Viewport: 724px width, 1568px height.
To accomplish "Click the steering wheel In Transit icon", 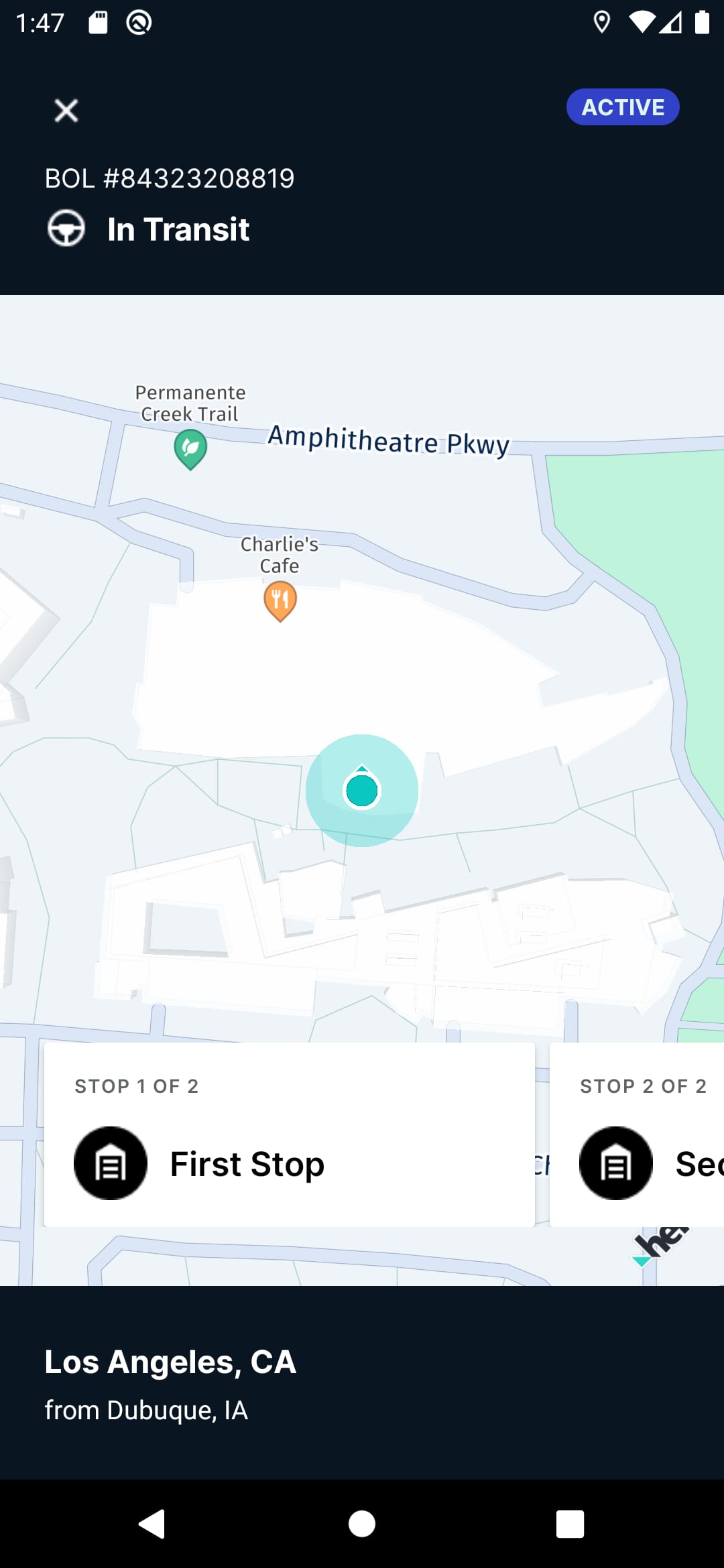I will [x=66, y=229].
